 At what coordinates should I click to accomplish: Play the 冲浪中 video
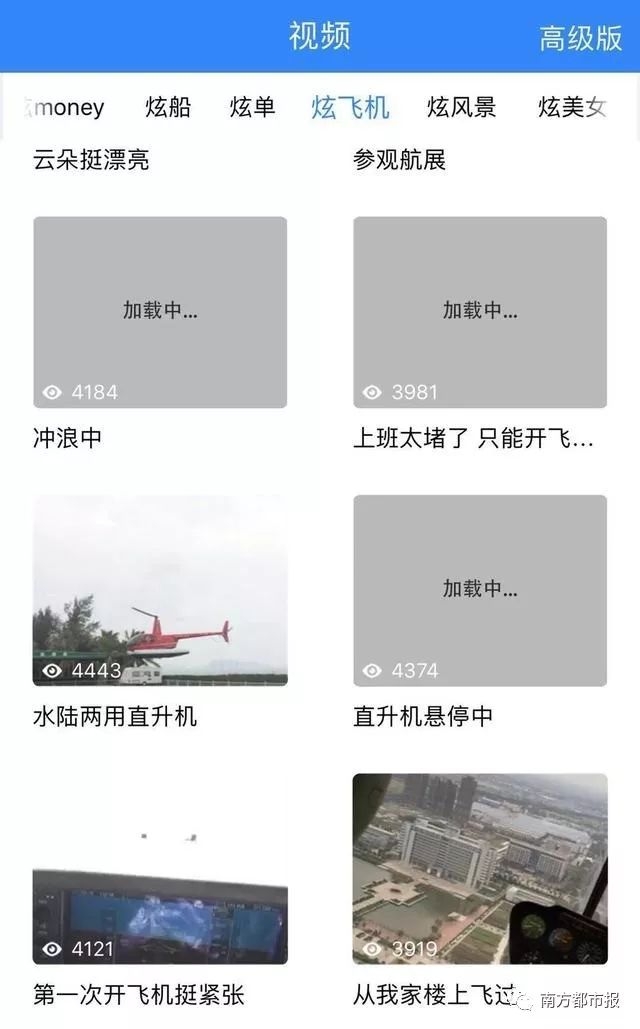(160, 312)
